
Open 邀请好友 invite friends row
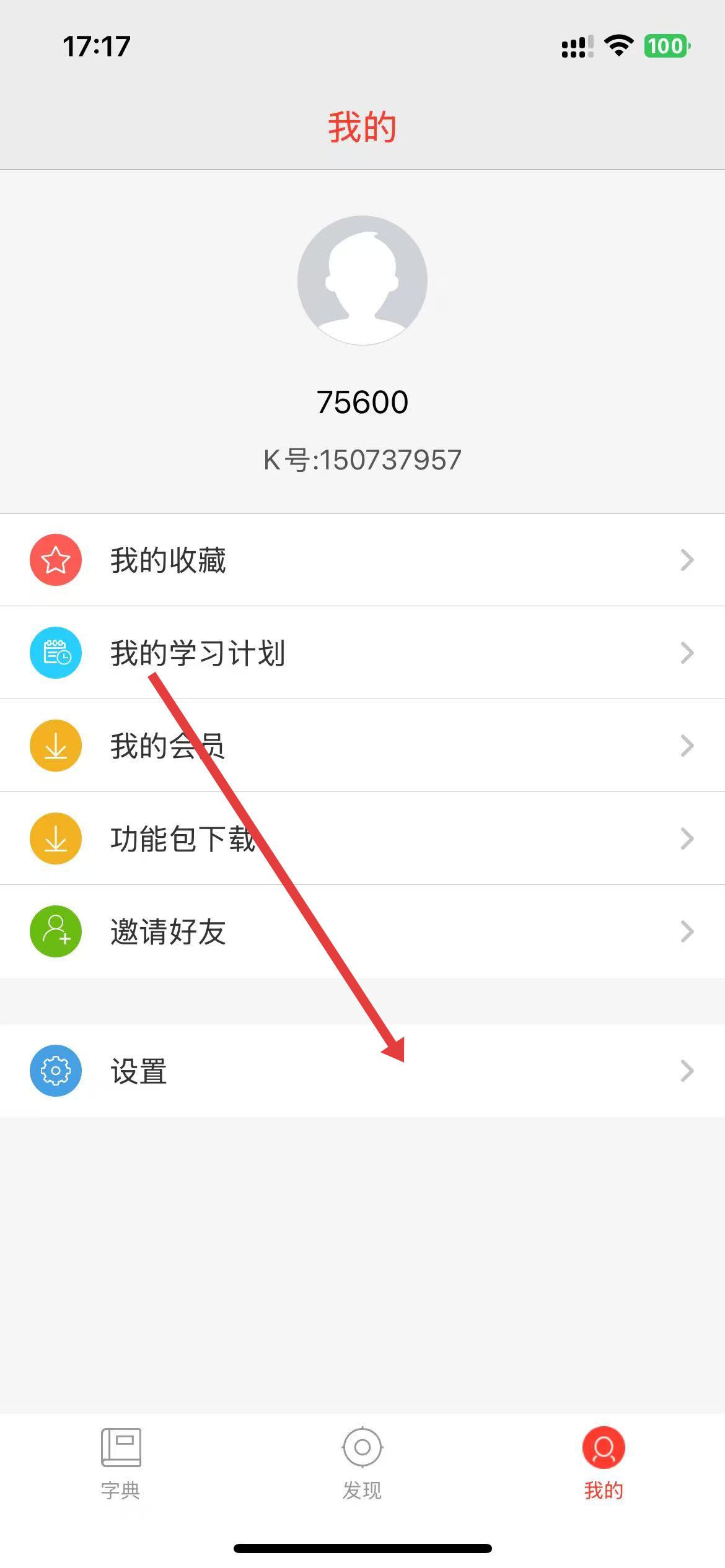click(x=362, y=931)
